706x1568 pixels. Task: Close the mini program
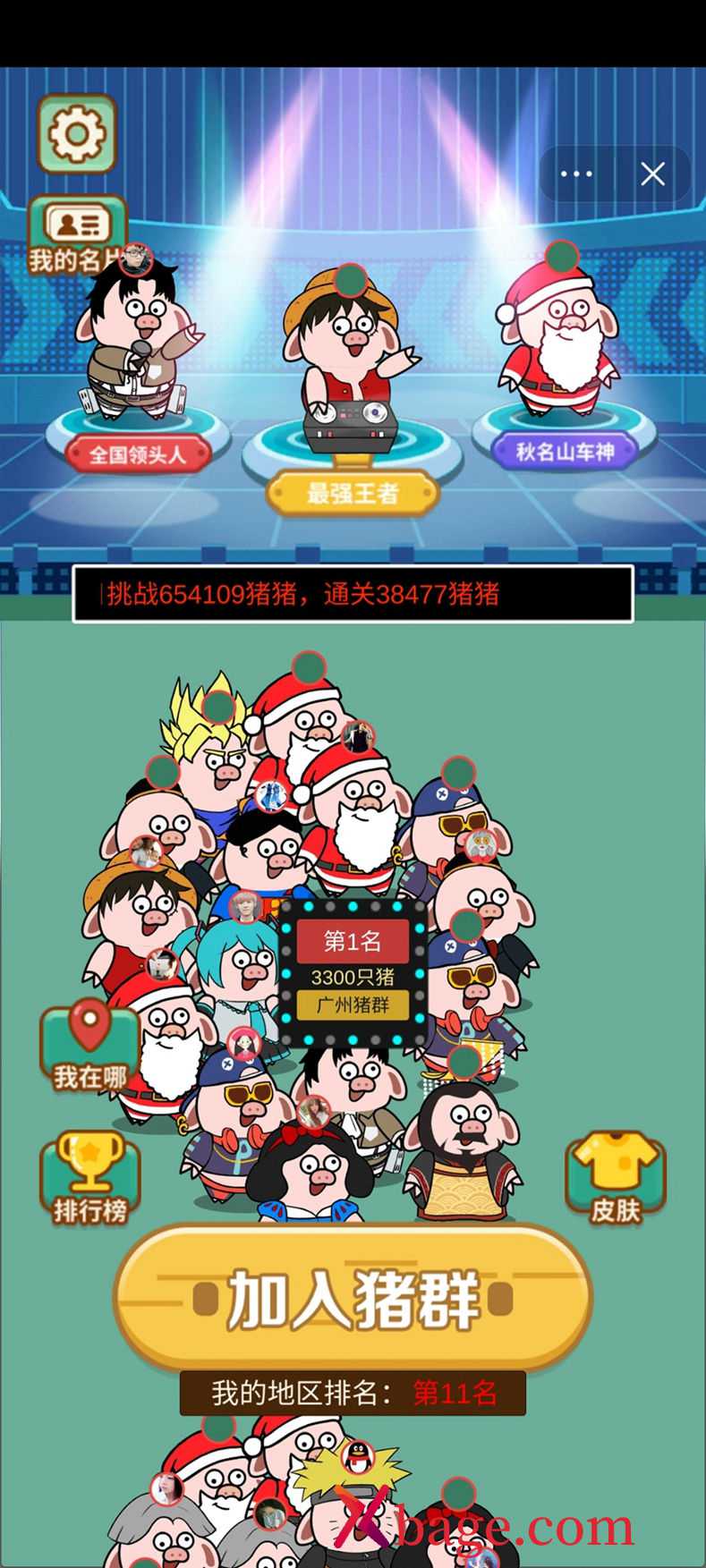653,174
